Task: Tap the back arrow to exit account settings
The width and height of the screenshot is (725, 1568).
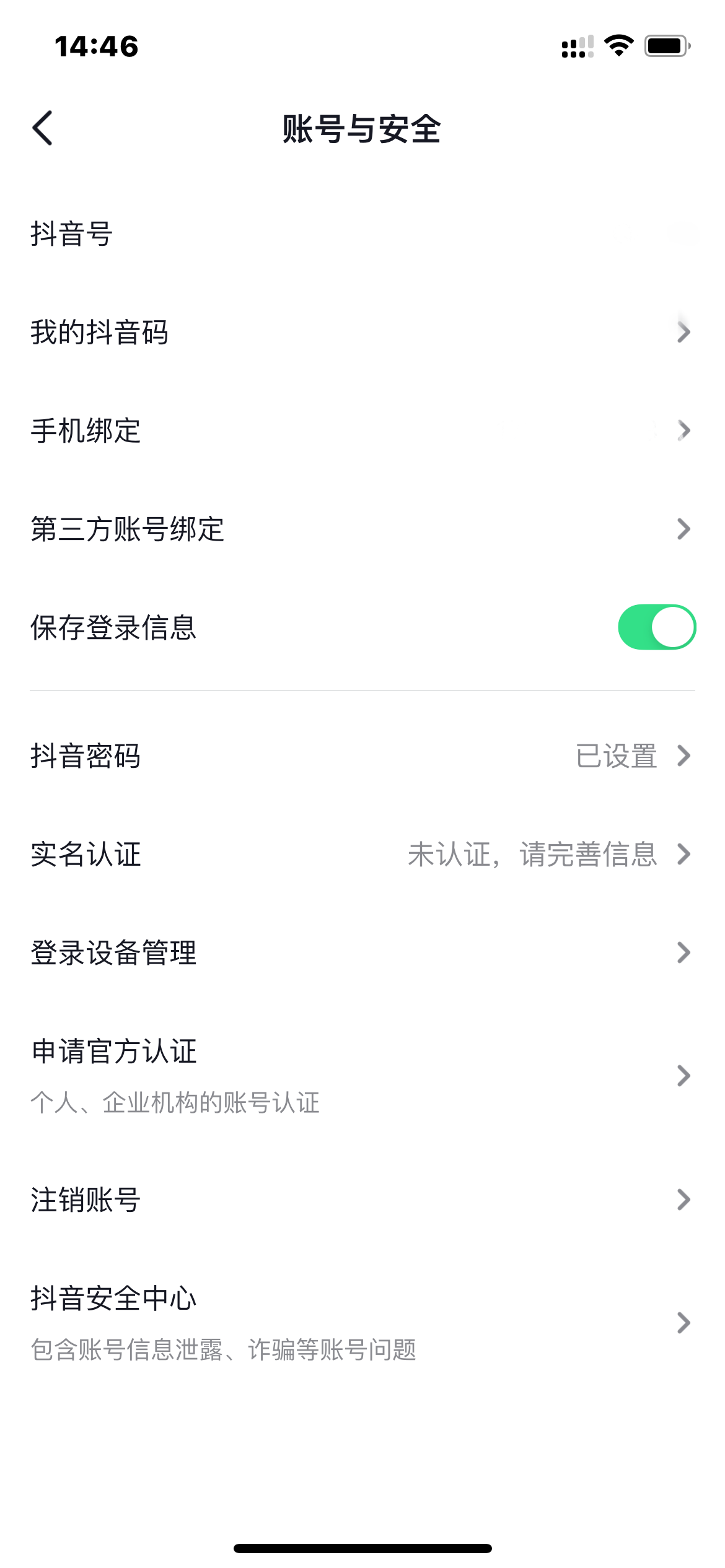Action: pos(44,128)
